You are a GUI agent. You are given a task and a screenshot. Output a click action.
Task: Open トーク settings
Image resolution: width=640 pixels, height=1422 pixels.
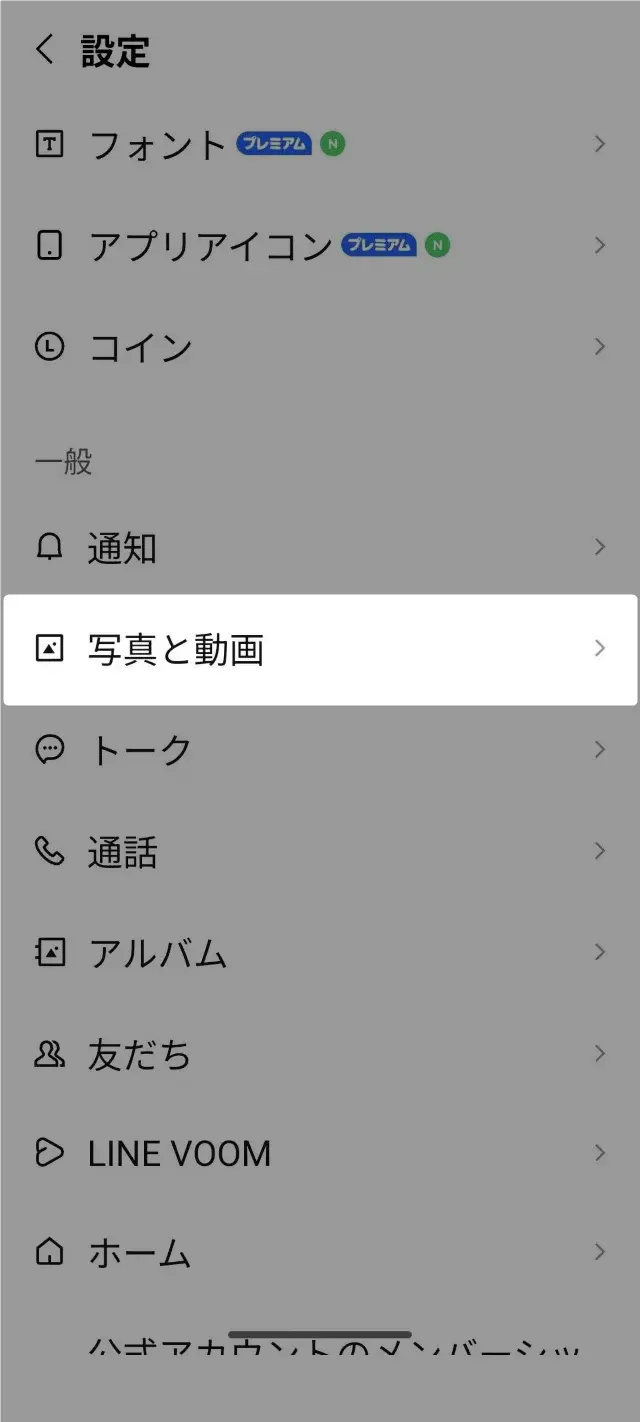point(320,750)
